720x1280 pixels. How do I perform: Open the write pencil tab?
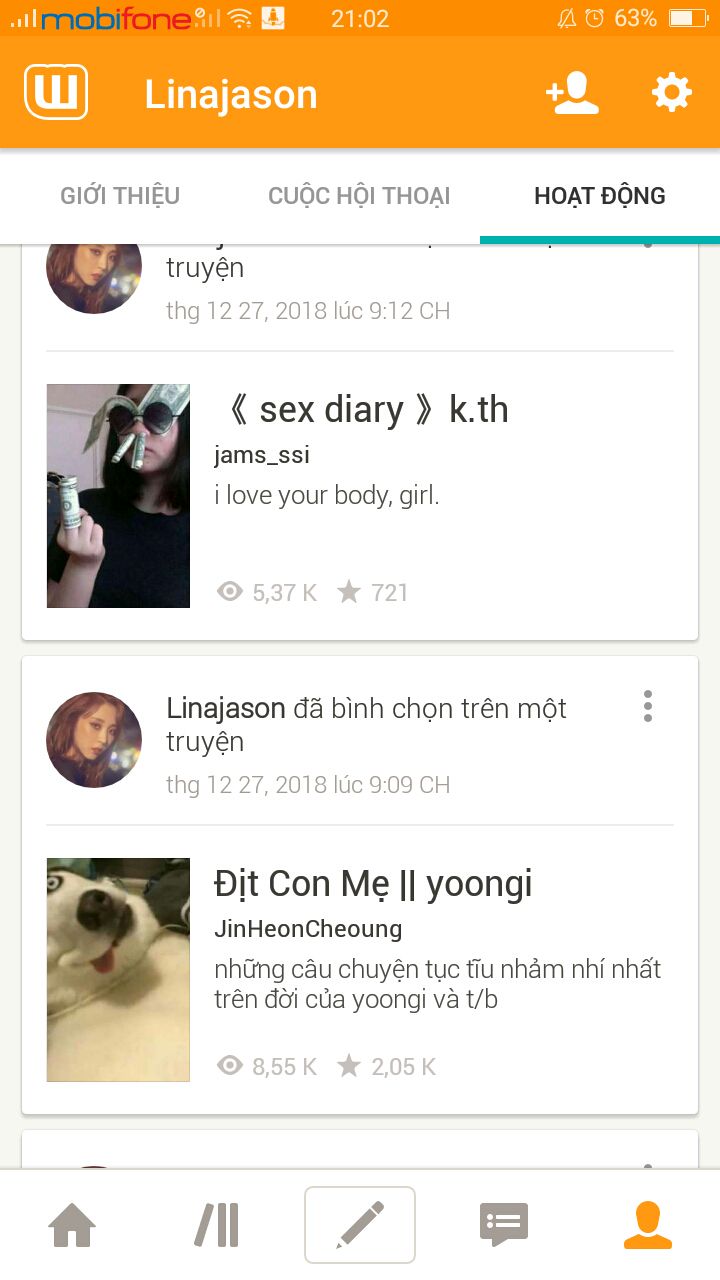point(360,1225)
